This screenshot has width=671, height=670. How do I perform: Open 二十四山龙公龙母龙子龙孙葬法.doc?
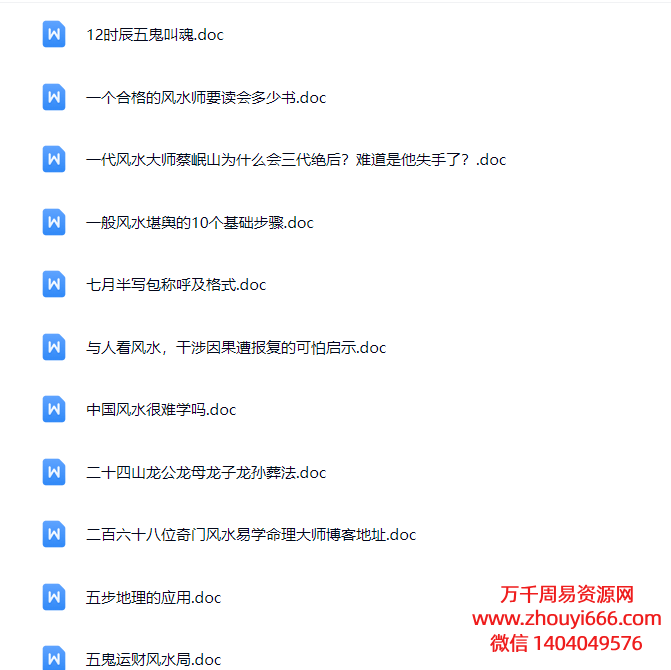point(206,473)
